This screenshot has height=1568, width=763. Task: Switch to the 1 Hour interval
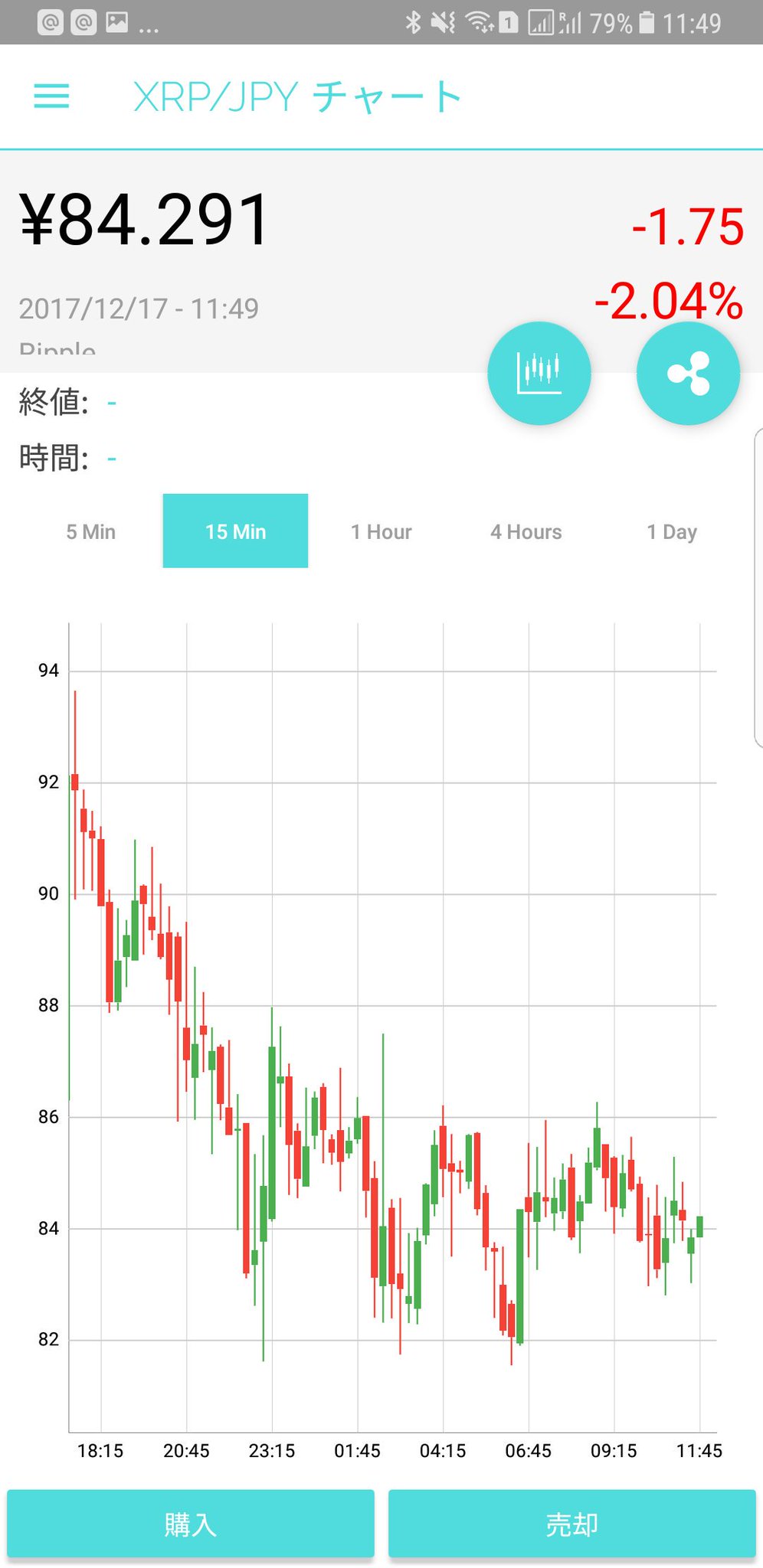pyautogui.click(x=381, y=531)
